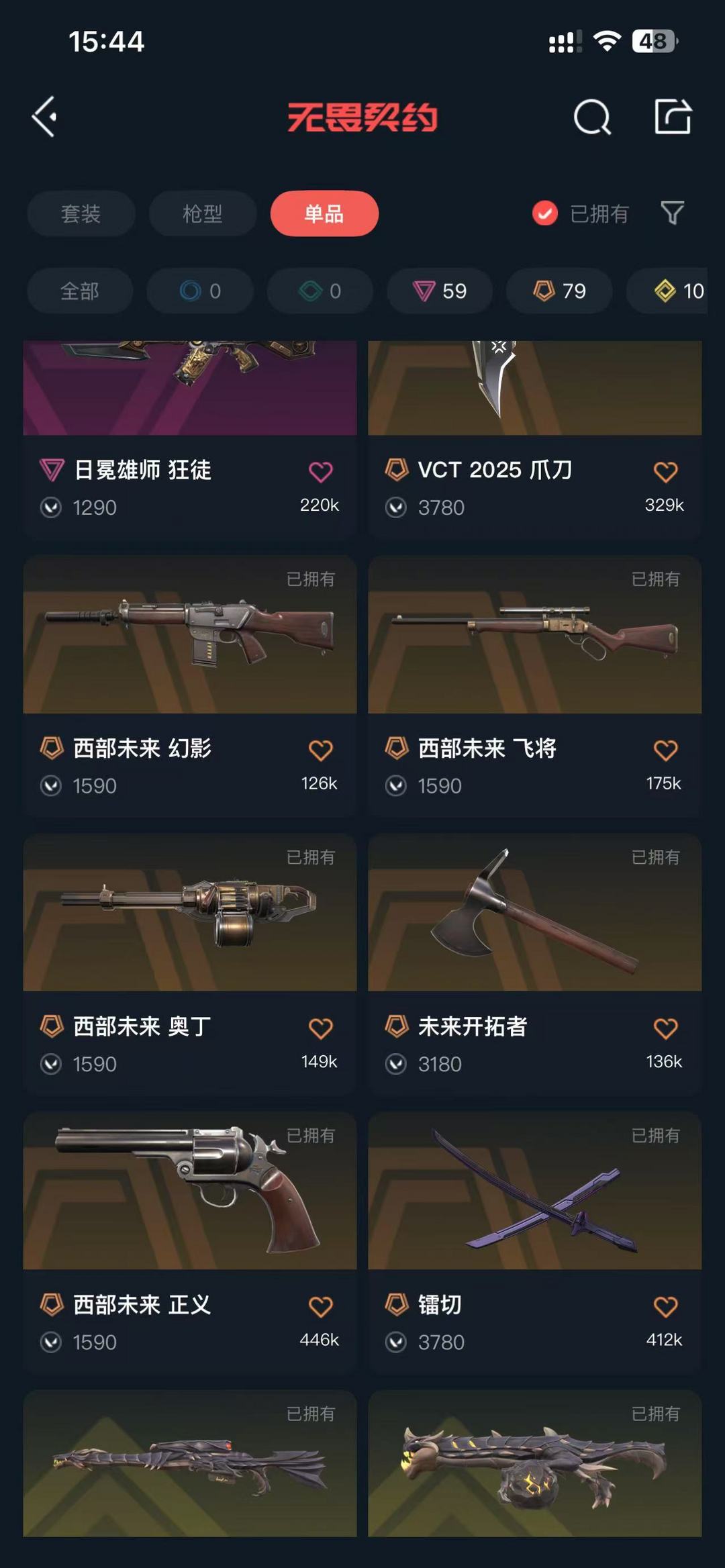Open the 镭切 sword skin card
725x1568 pixels.
click(535, 1242)
